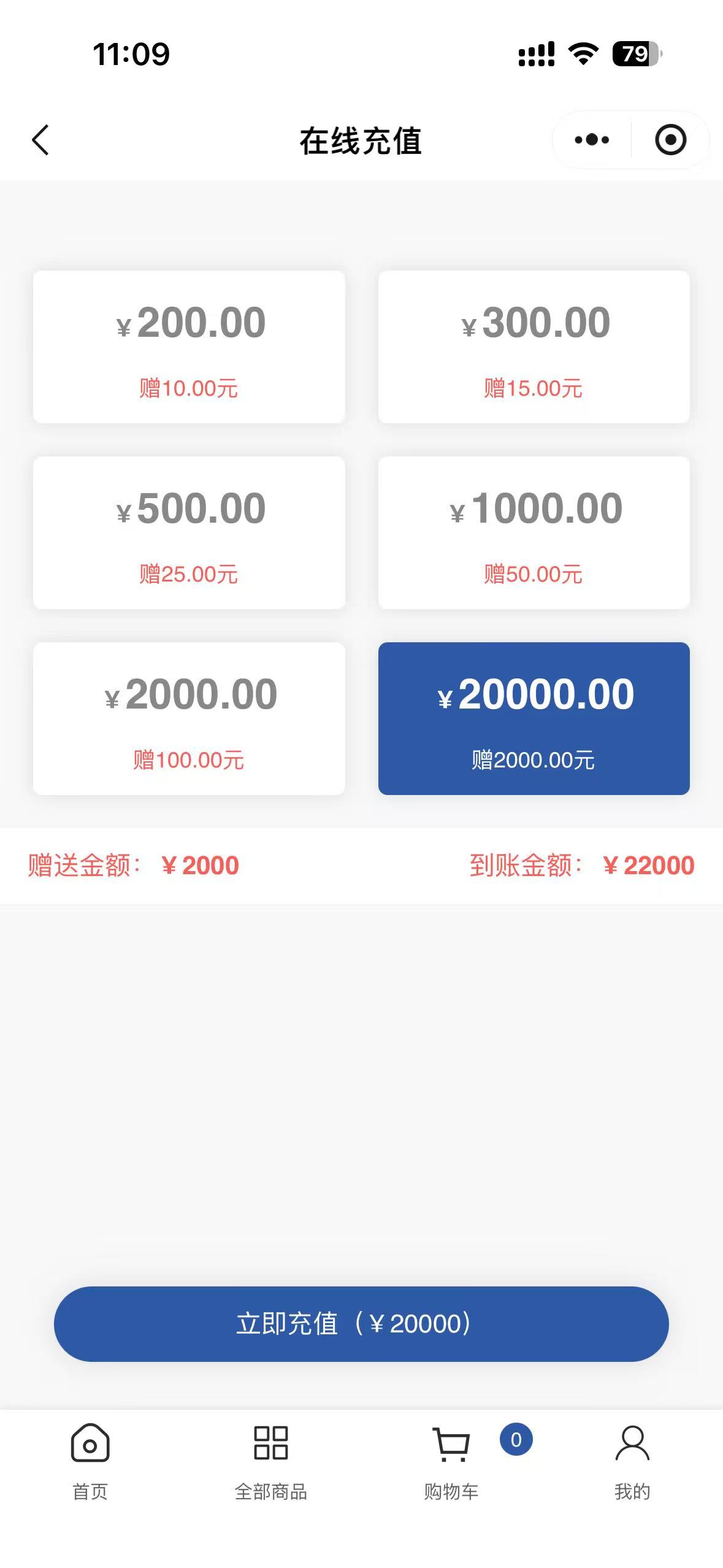Switch to the 我的 tab
Viewport: 723px width, 1568px height.
click(x=632, y=1461)
